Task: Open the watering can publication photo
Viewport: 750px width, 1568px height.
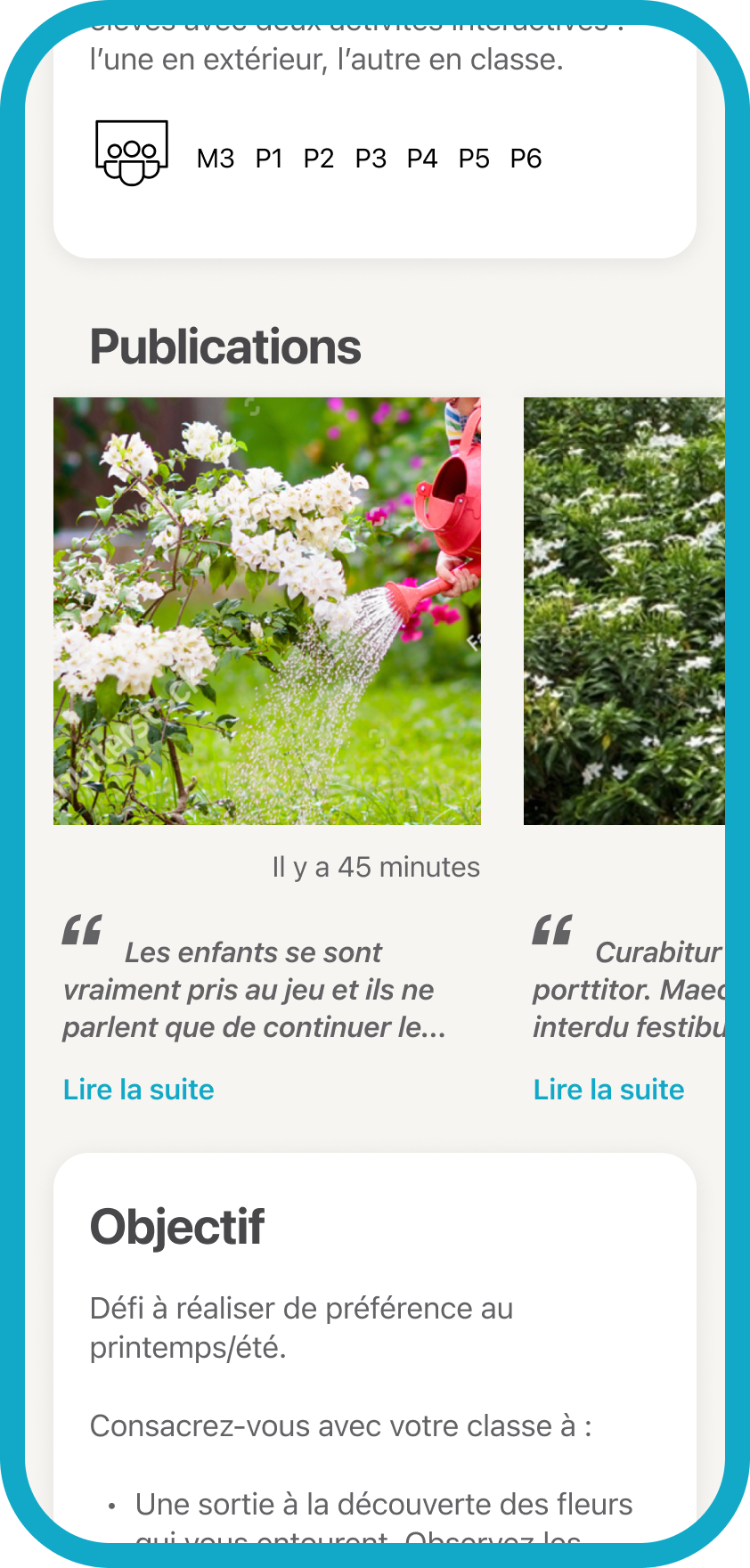Action: (x=267, y=611)
